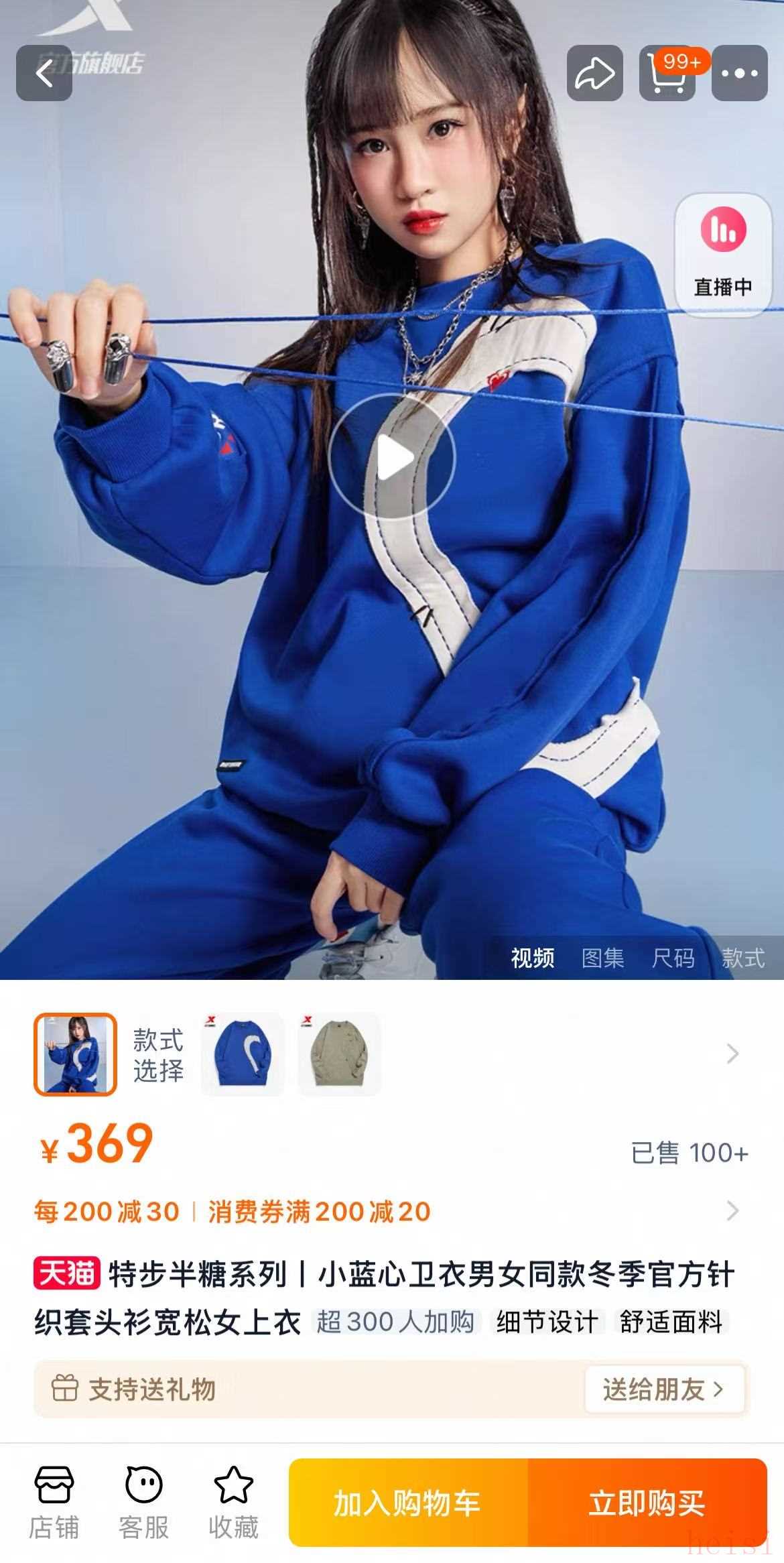Screen dimensions: 784x1563
Task: Tap 加入购物车 to add to cart
Action: [x=407, y=1503]
